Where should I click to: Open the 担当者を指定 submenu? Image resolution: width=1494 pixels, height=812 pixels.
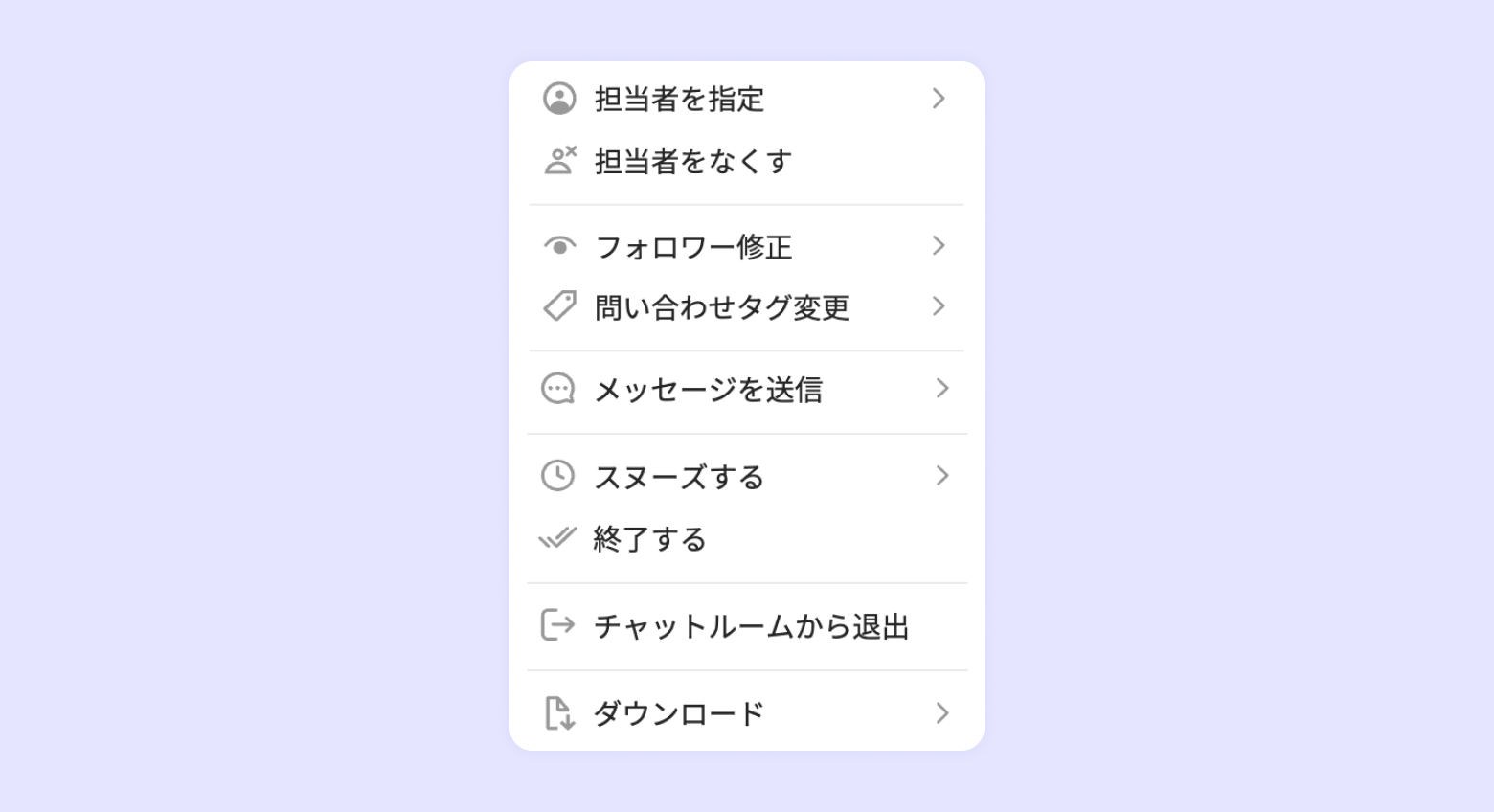click(x=678, y=99)
